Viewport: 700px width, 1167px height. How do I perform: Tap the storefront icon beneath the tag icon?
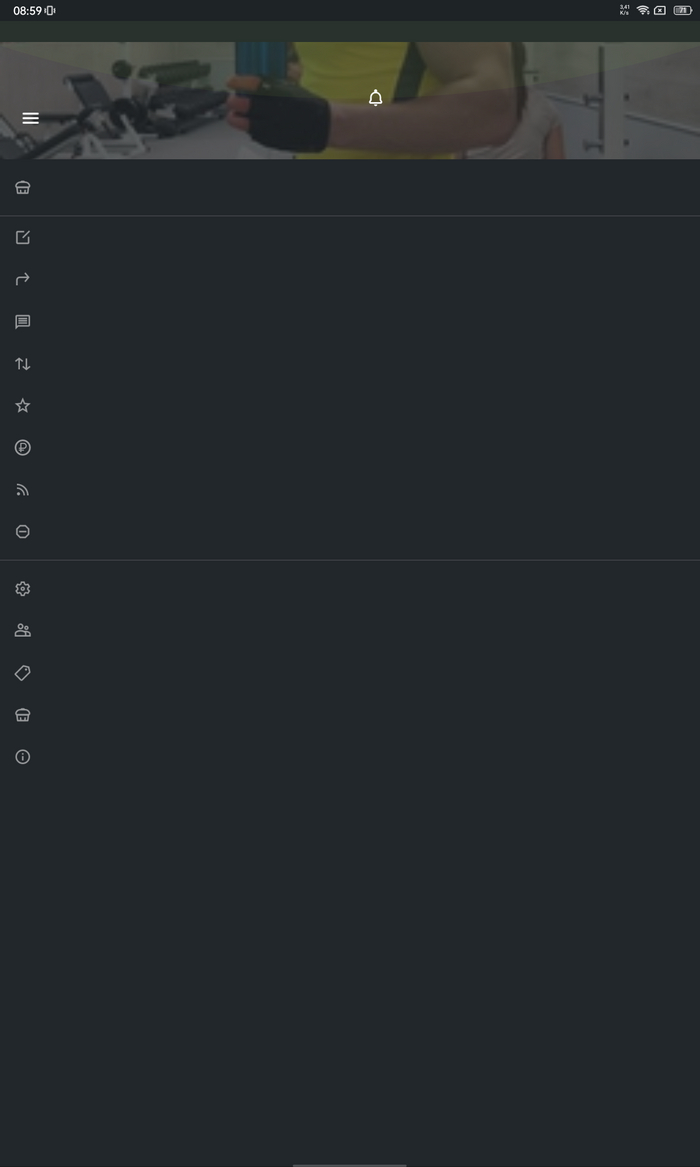(23, 715)
